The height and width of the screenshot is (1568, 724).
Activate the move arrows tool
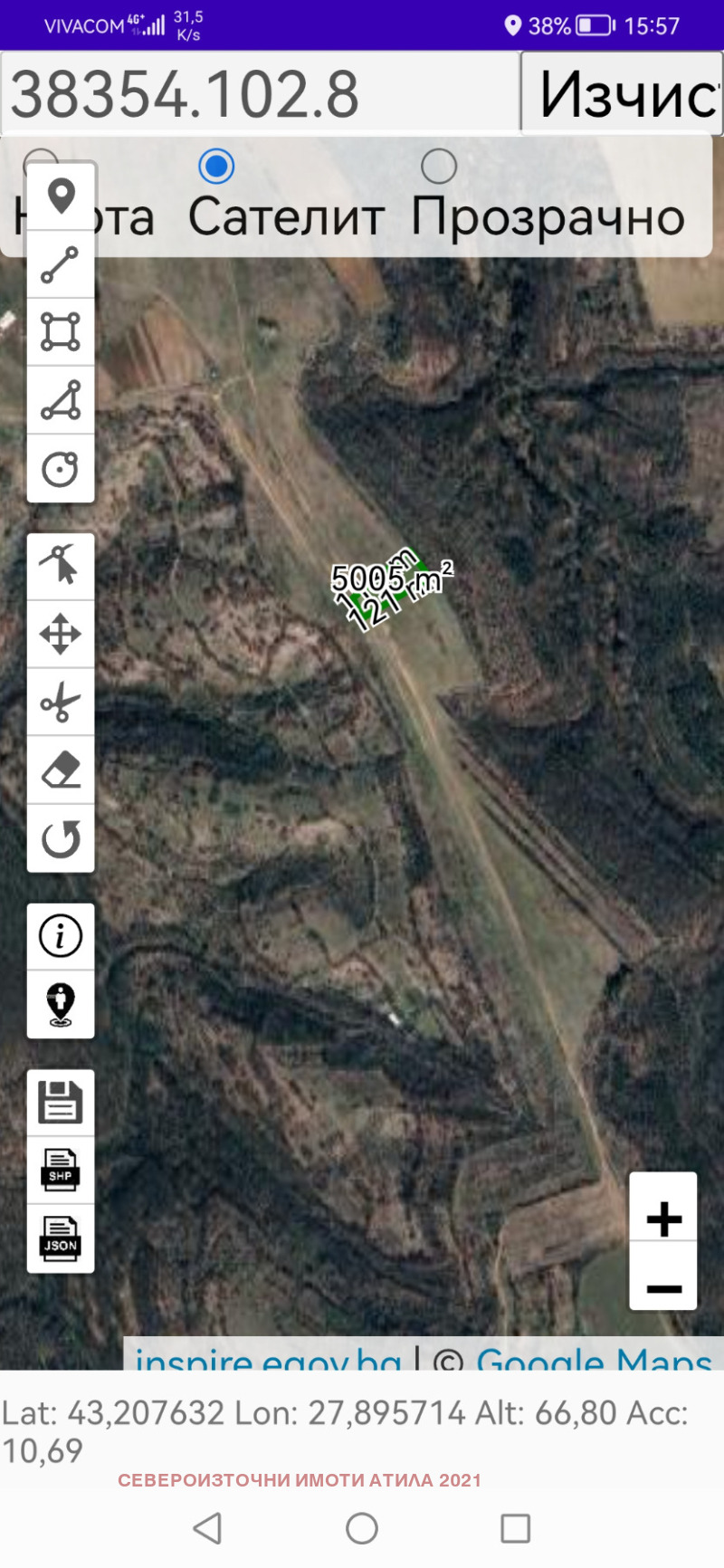(61, 635)
